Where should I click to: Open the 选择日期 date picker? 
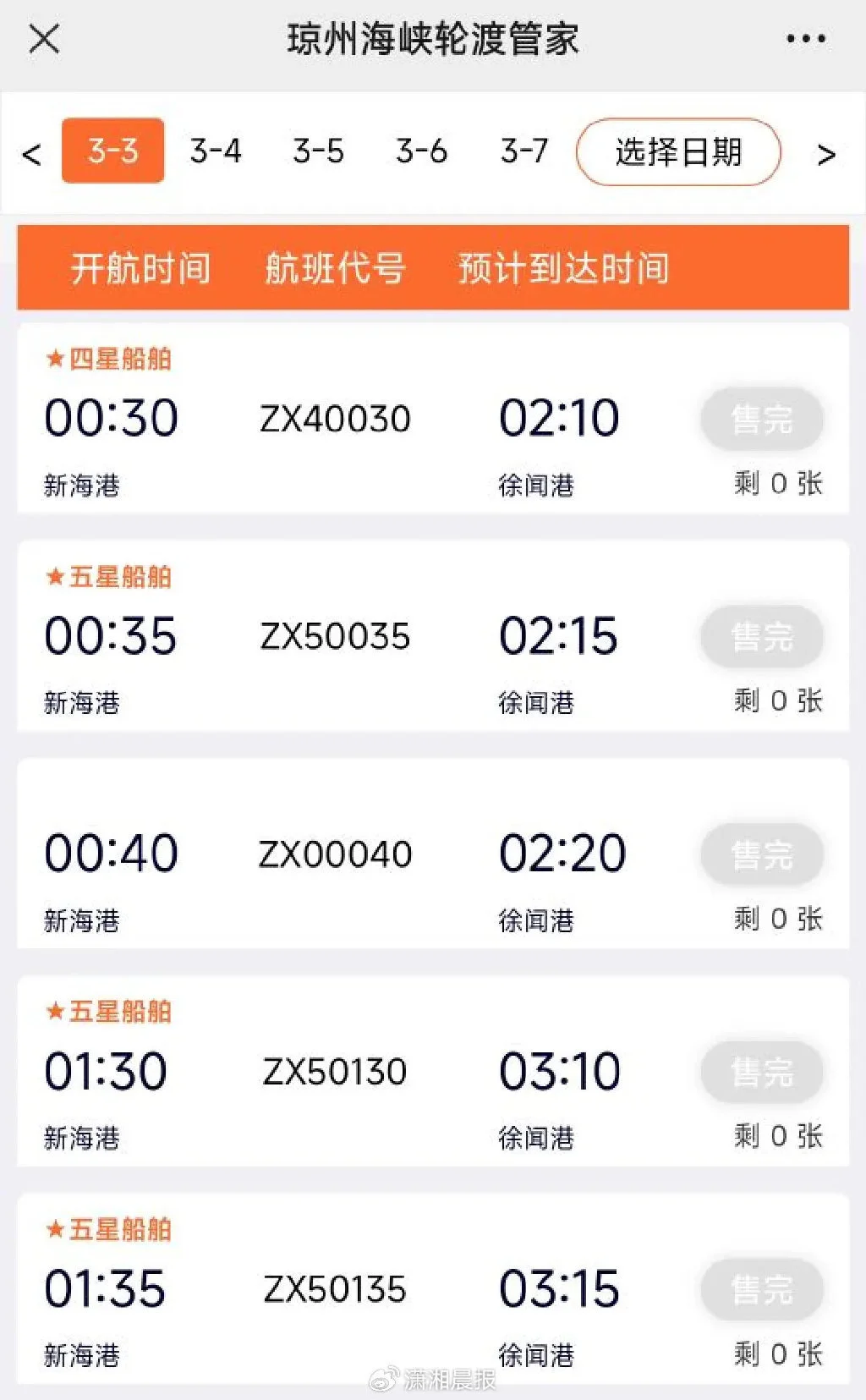point(678,152)
